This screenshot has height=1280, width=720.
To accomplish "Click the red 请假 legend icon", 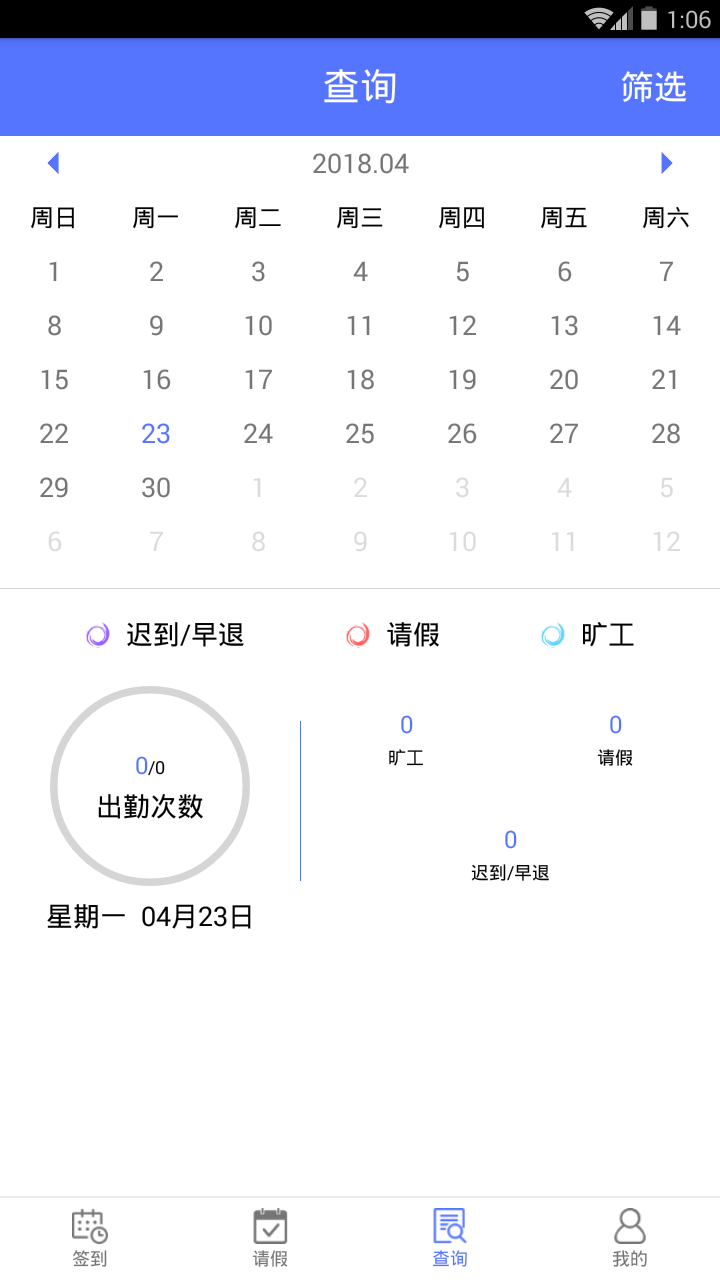I will [356, 634].
